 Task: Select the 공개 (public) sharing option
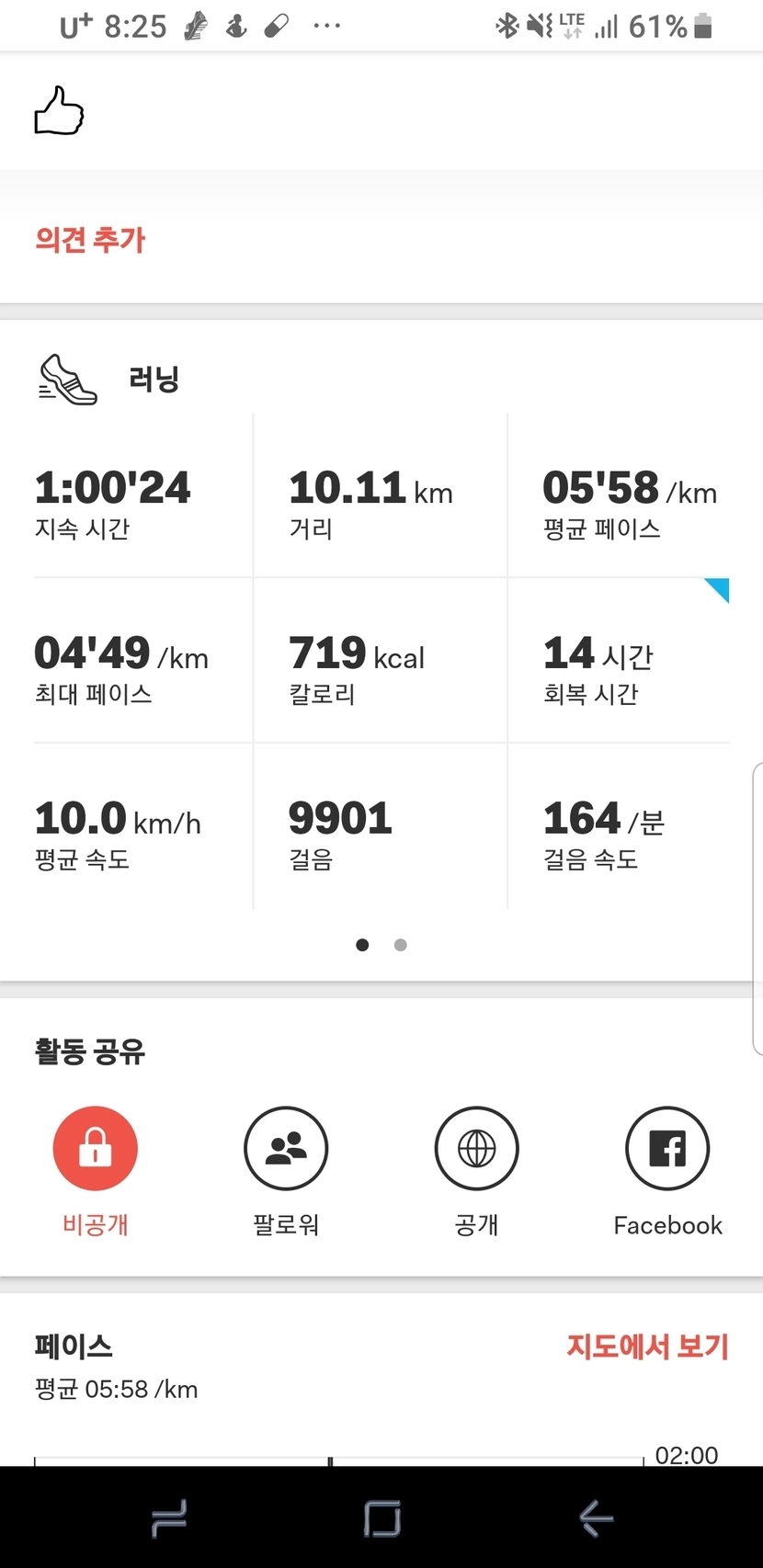pyautogui.click(x=476, y=1149)
